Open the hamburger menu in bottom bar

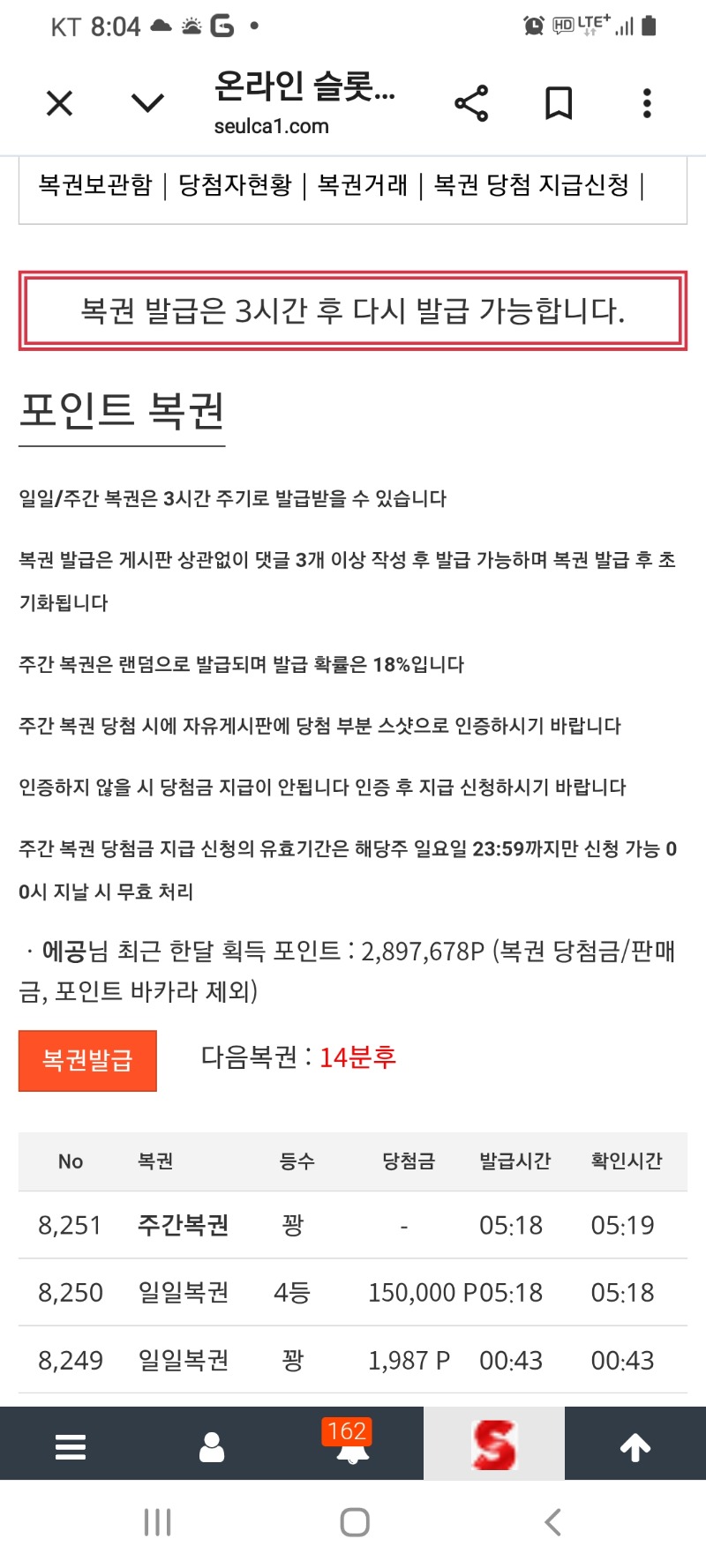tap(71, 1446)
